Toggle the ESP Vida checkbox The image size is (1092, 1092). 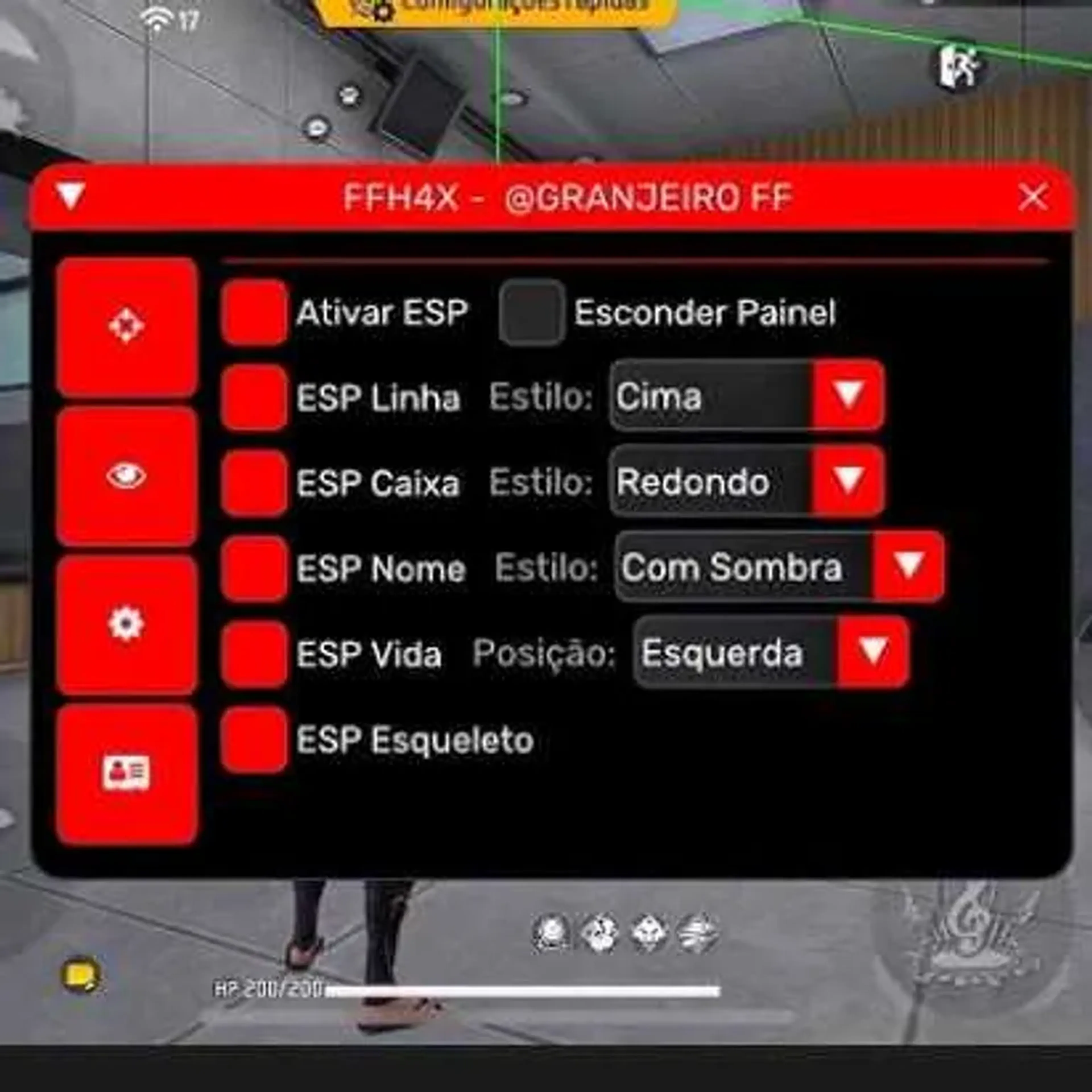[x=254, y=654]
